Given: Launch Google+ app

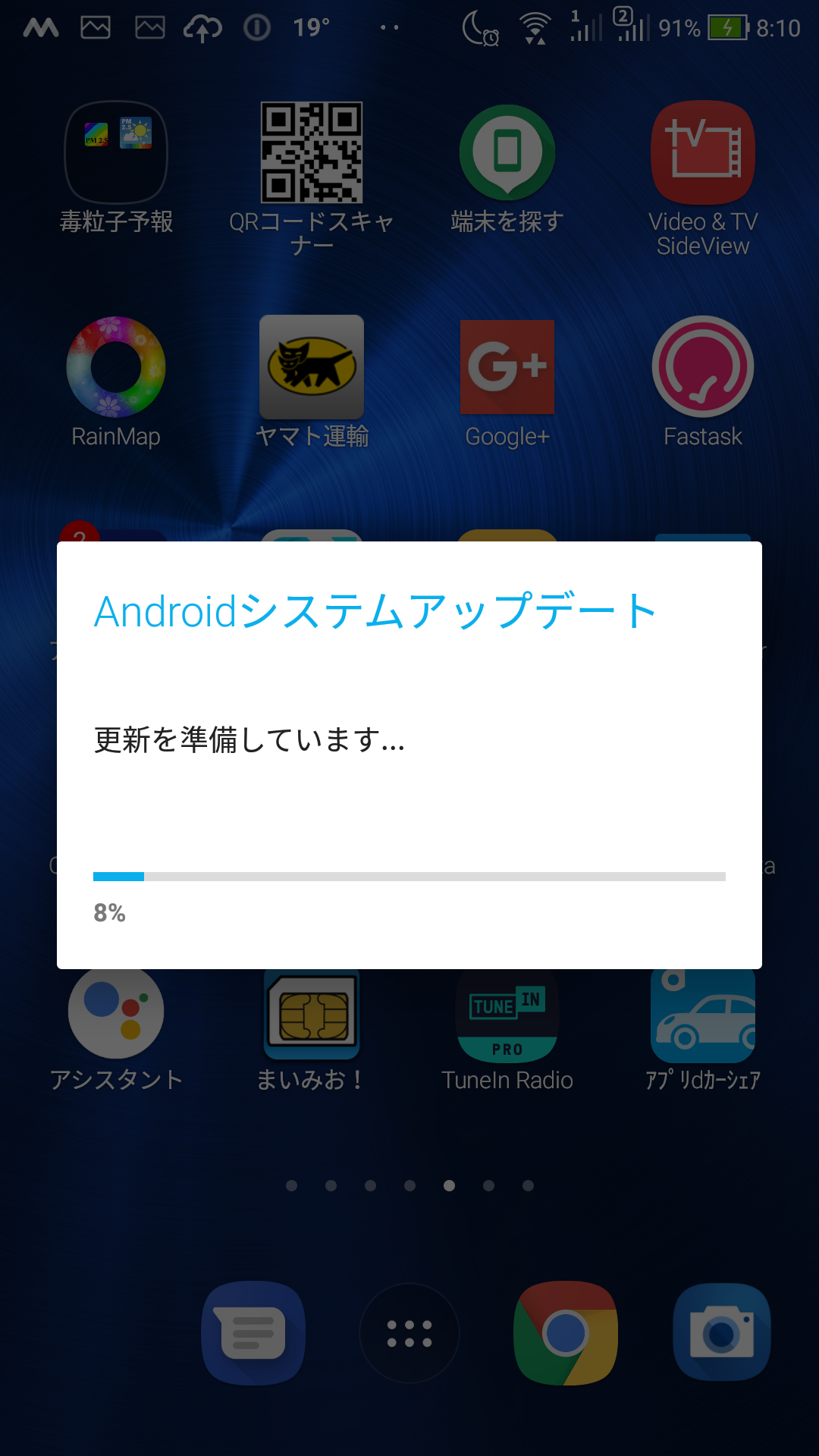Looking at the screenshot, I should pyautogui.click(x=507, y=368).
